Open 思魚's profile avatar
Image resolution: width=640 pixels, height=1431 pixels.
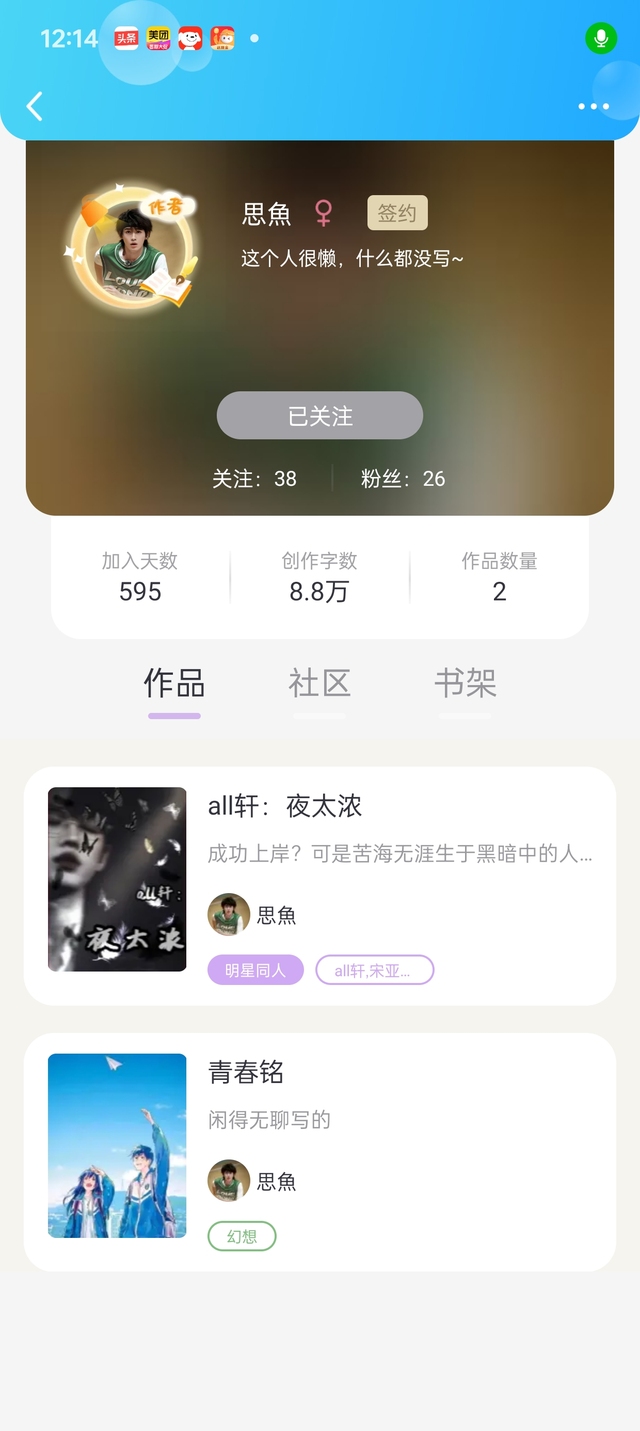point(131,246)
